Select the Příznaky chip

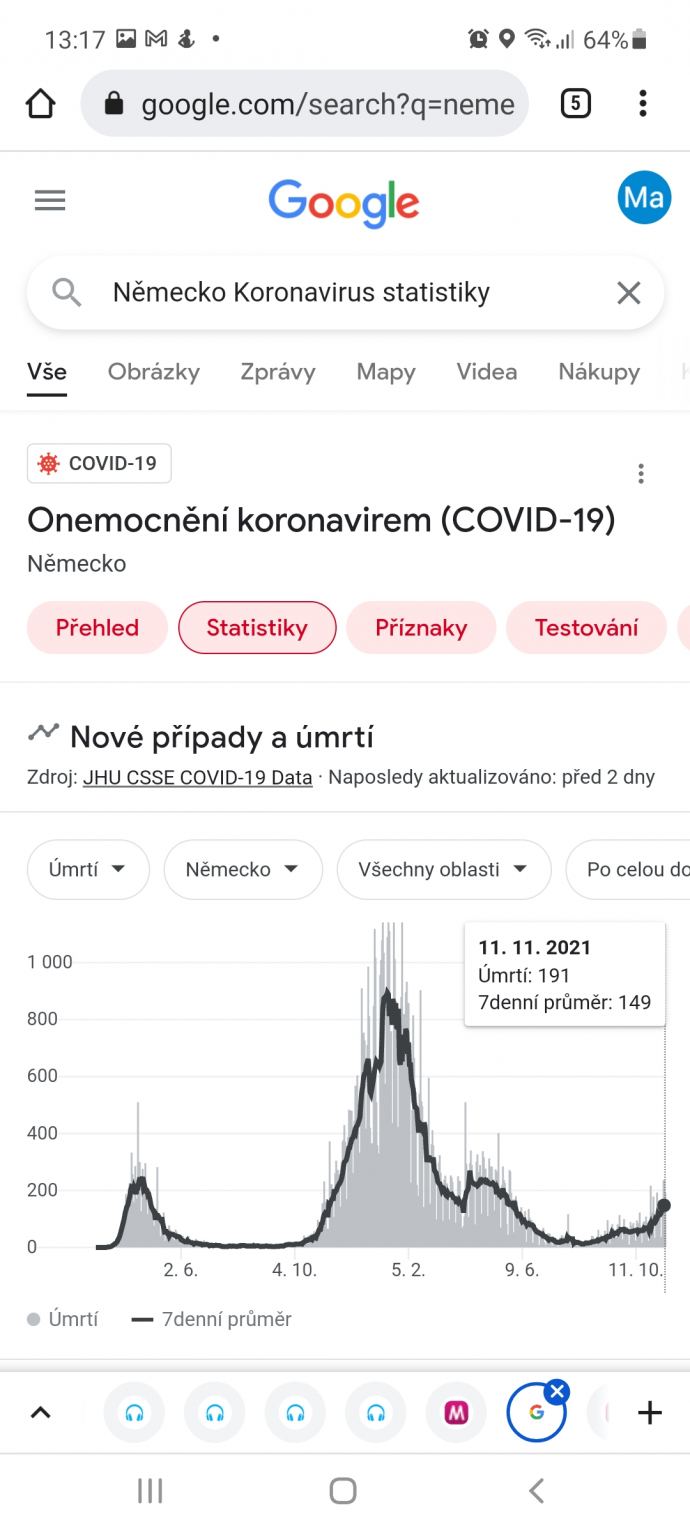[421, 627]
